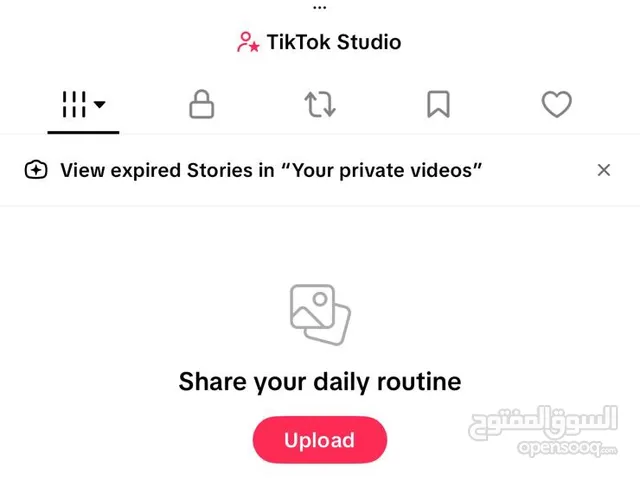Switch to the liked videos heart tab
Viewport: 640px width, 480px height.
pos(556,104)
